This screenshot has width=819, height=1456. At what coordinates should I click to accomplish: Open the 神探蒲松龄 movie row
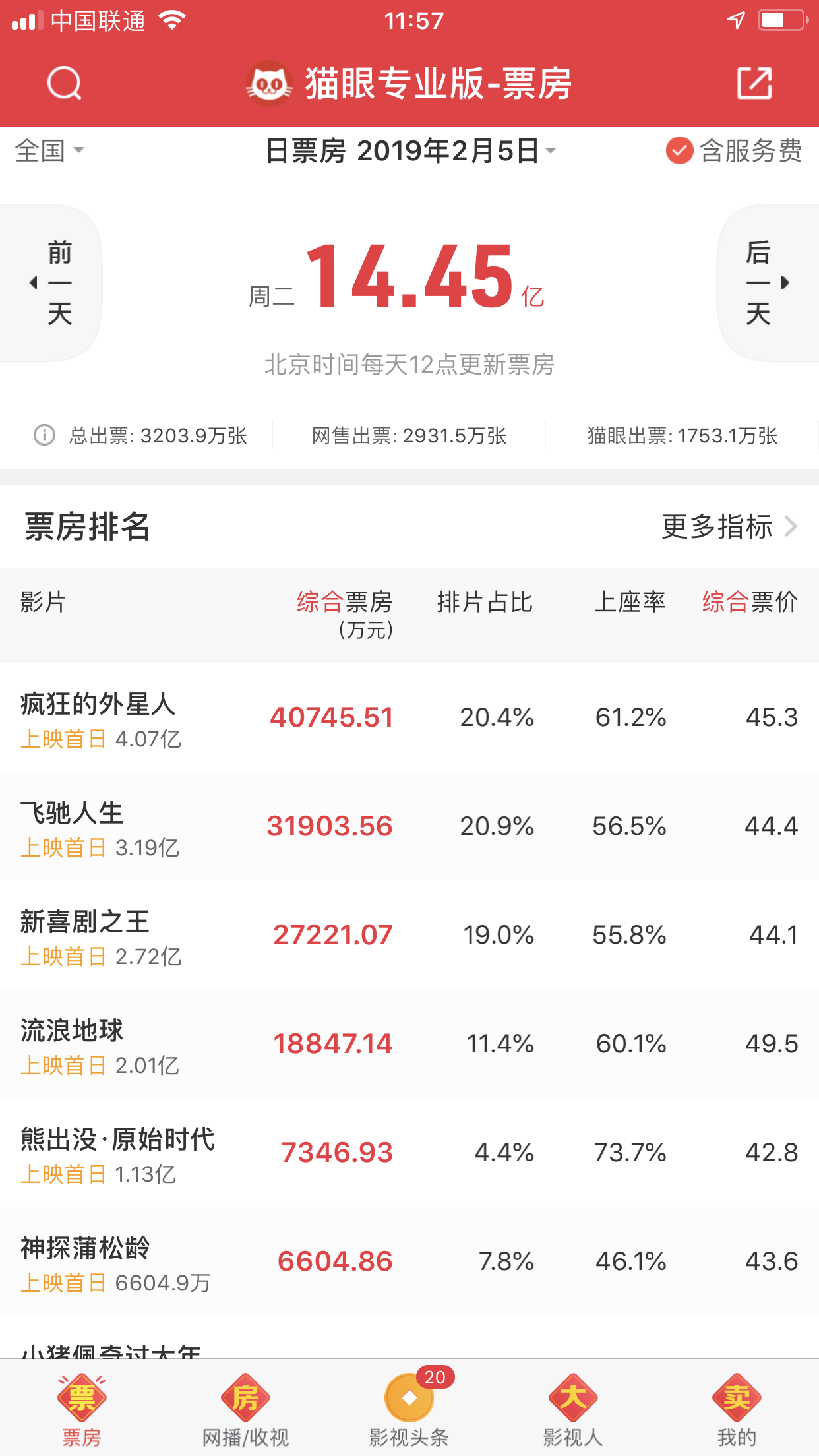[x=409, y=1261]
